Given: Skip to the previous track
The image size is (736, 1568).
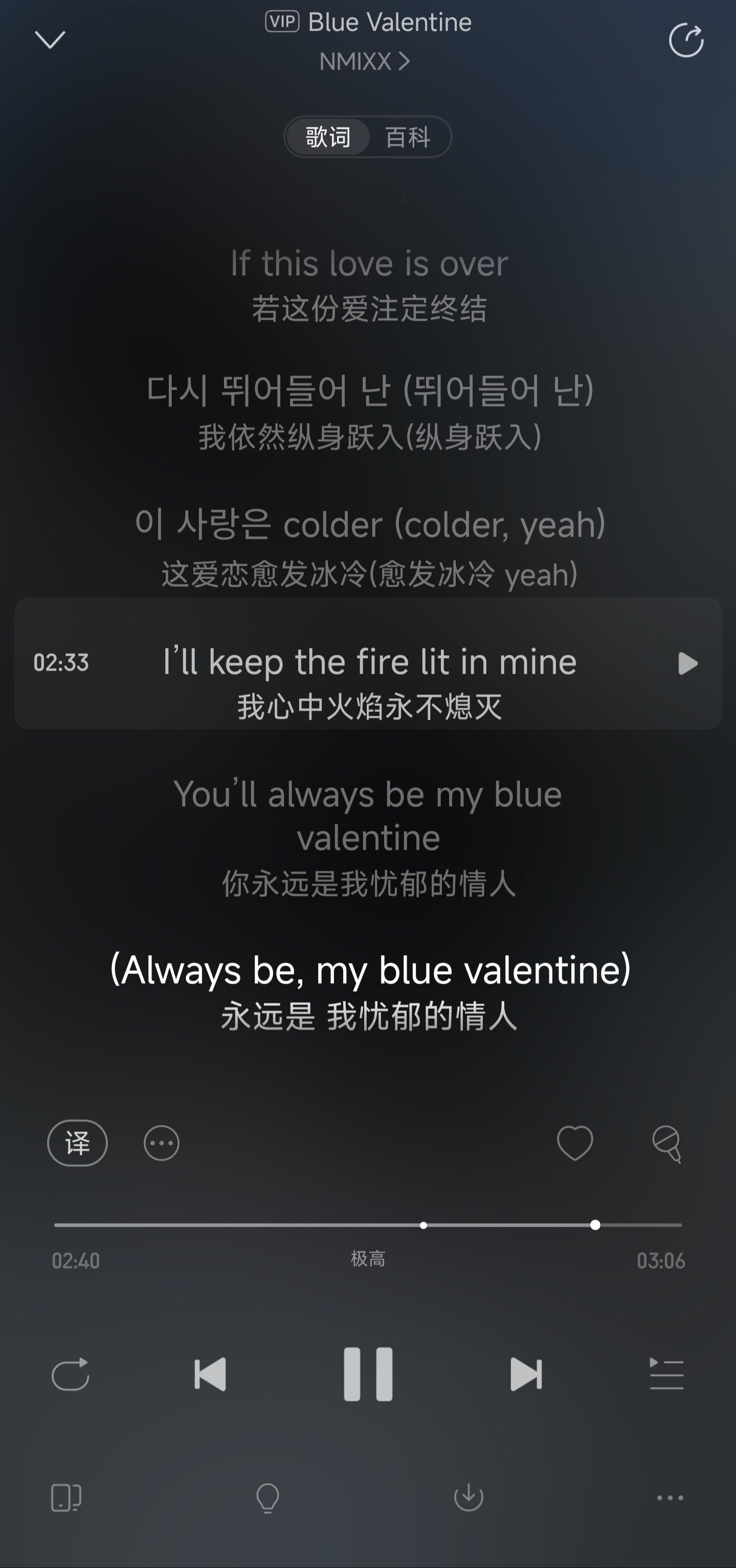Looking at the screenshot, I should pyautogui.click(x=210, y=1375).
